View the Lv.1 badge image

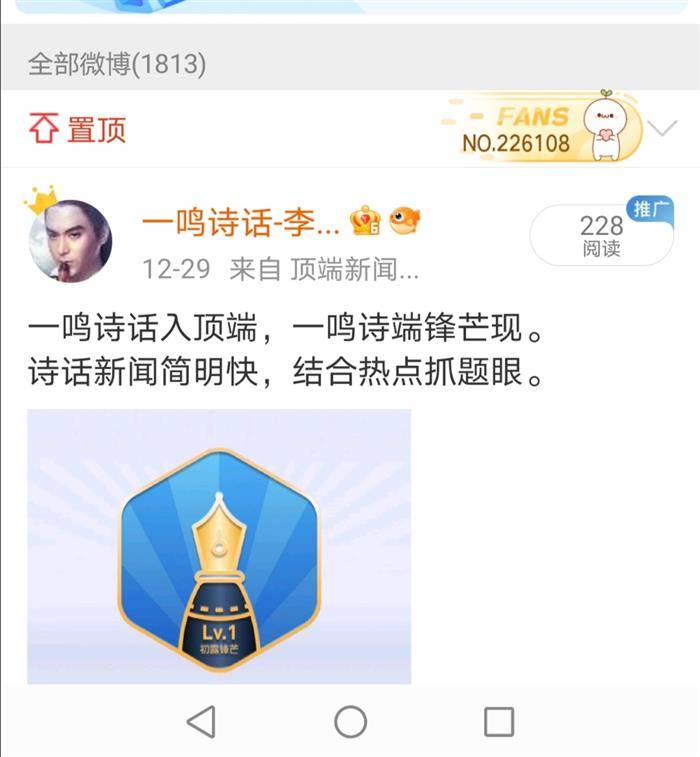point(218,546)
